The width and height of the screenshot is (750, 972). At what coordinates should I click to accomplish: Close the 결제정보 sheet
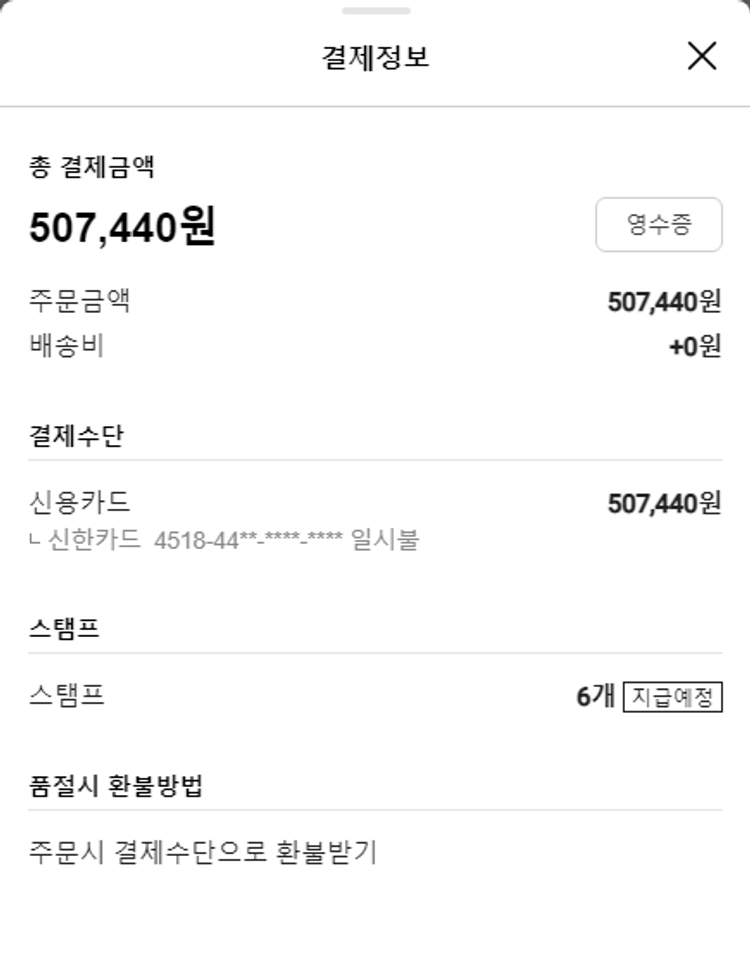coord(702,56)
